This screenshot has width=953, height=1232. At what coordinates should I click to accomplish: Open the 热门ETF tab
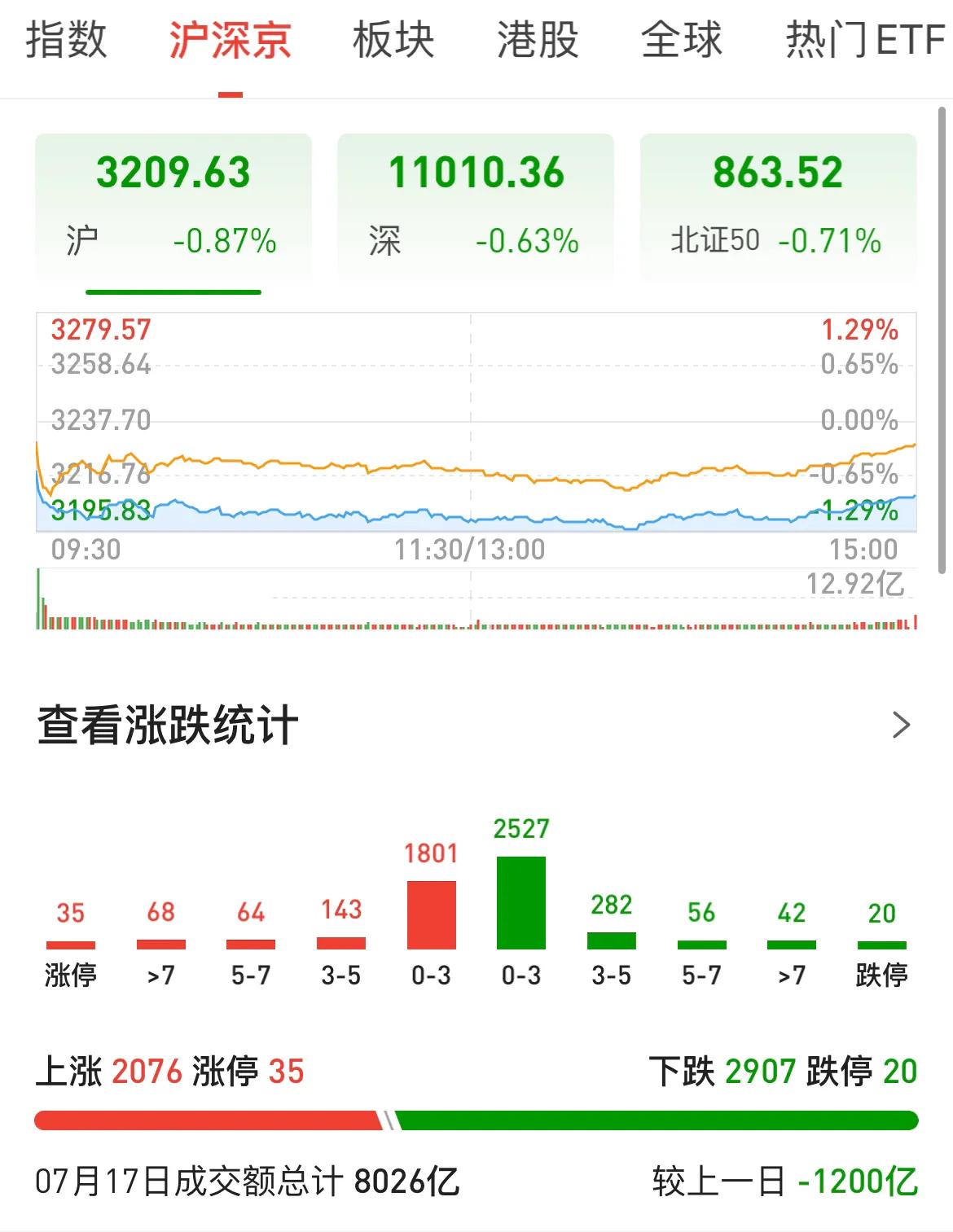866,40
